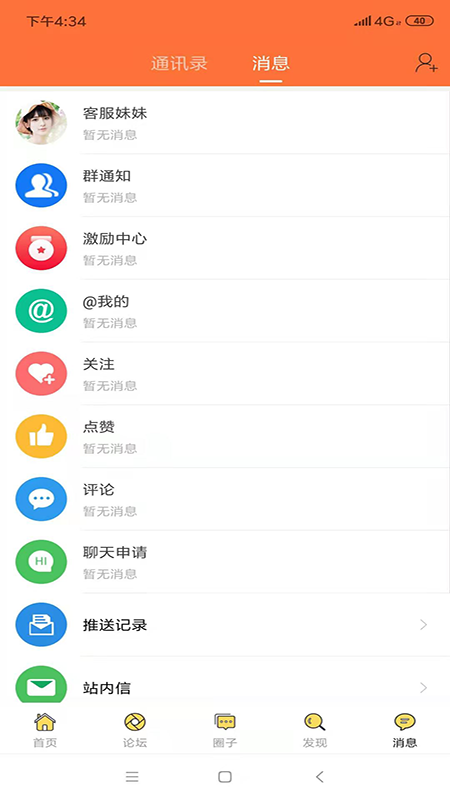
Task: Tap the add friend icon
Action: pos(426,63)
